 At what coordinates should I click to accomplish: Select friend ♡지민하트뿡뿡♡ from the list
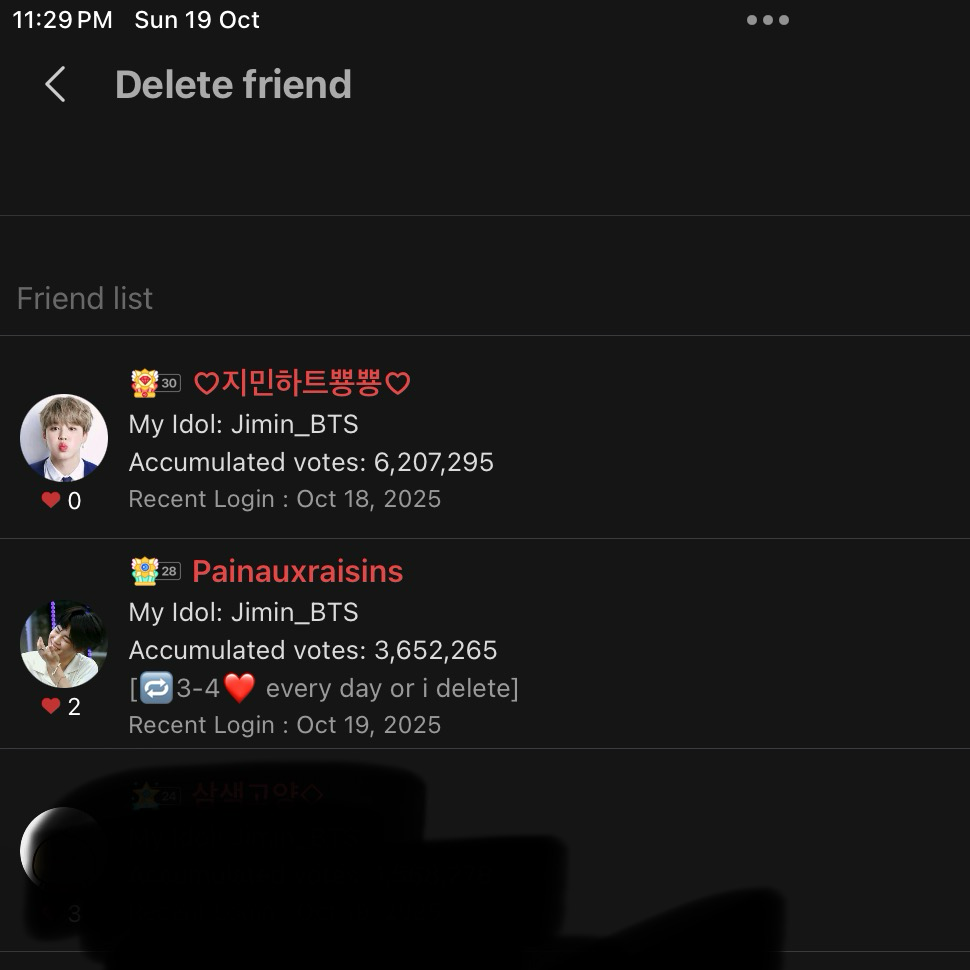(300, 383)
